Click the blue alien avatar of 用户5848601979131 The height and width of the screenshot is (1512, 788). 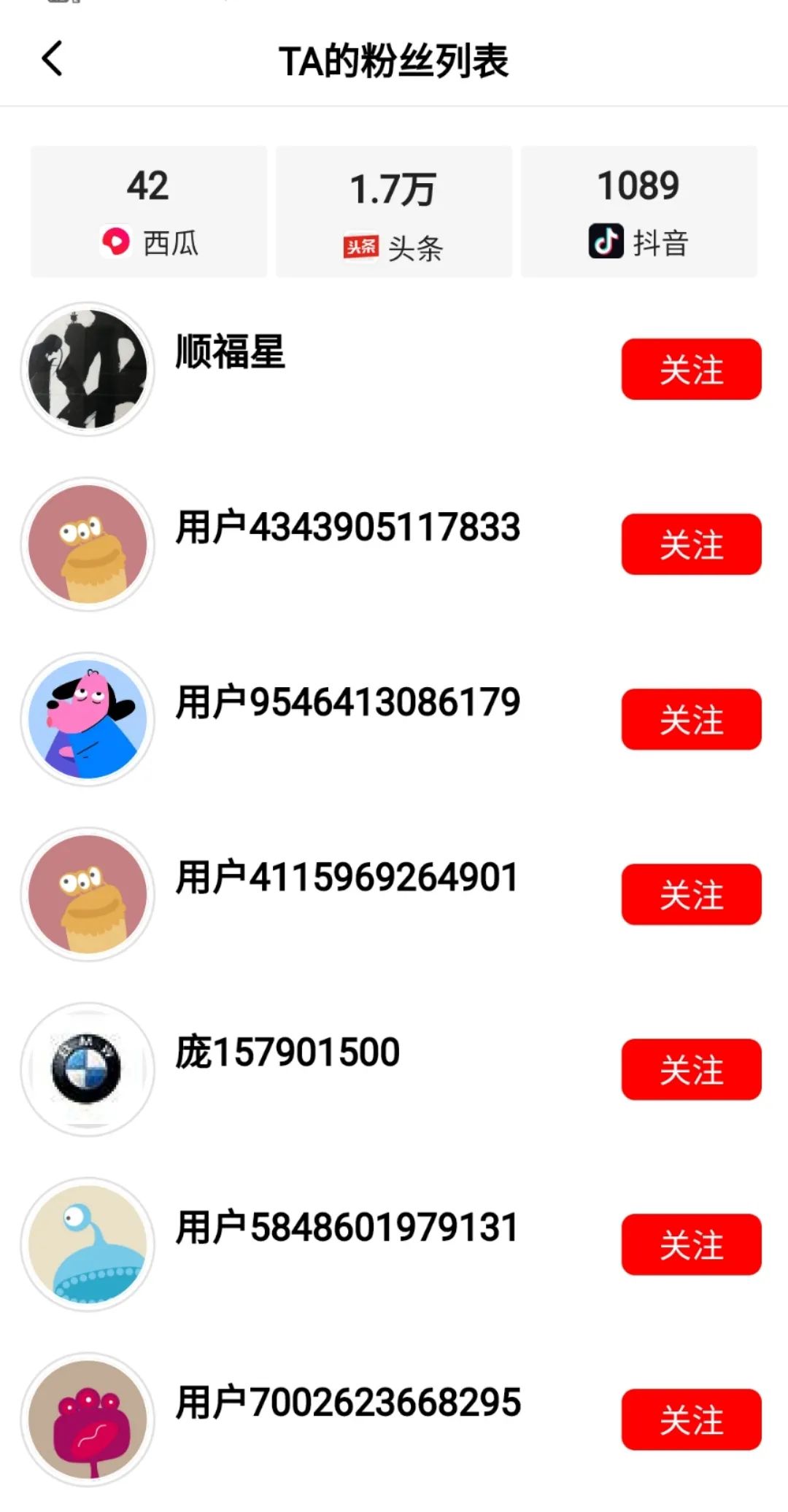(x=87, y=1244)
